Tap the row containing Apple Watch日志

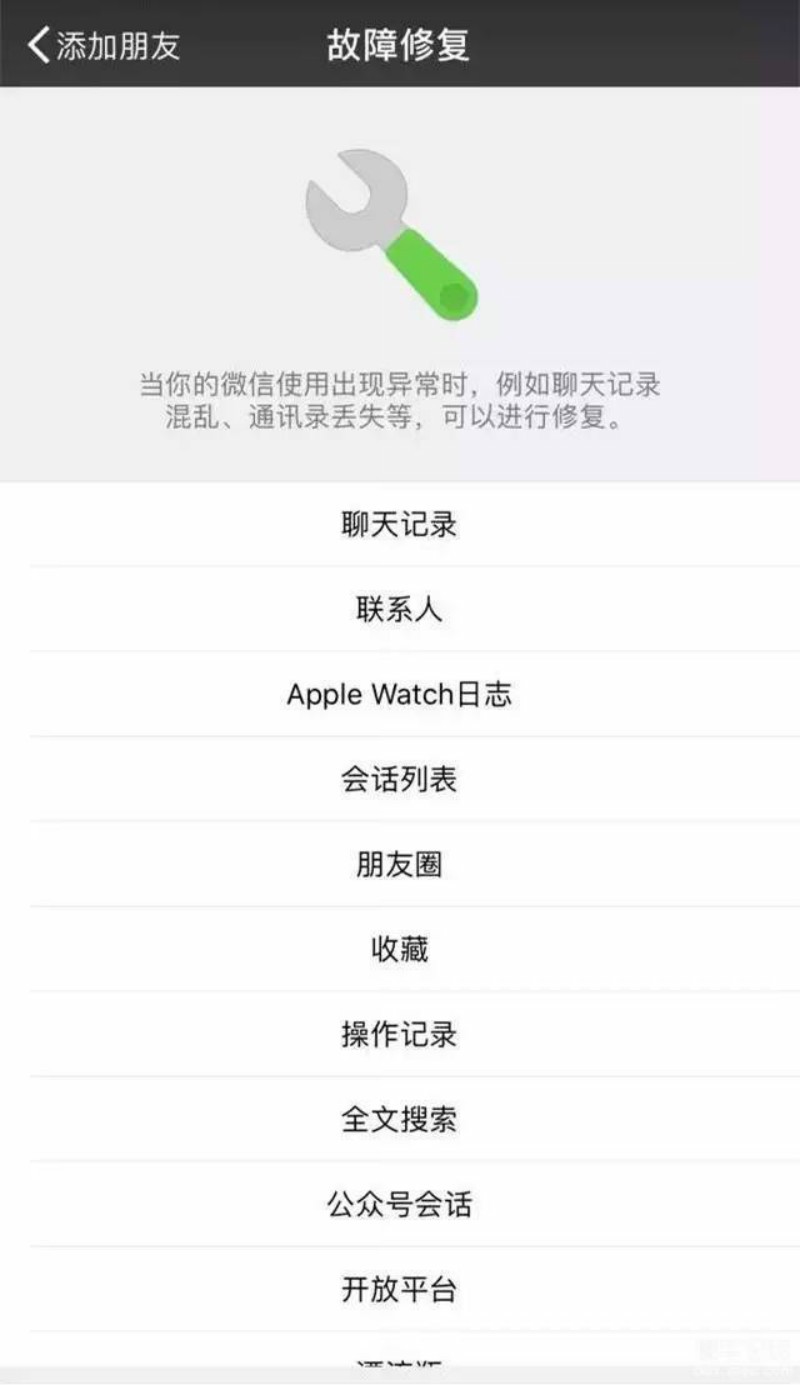point(398,694)
